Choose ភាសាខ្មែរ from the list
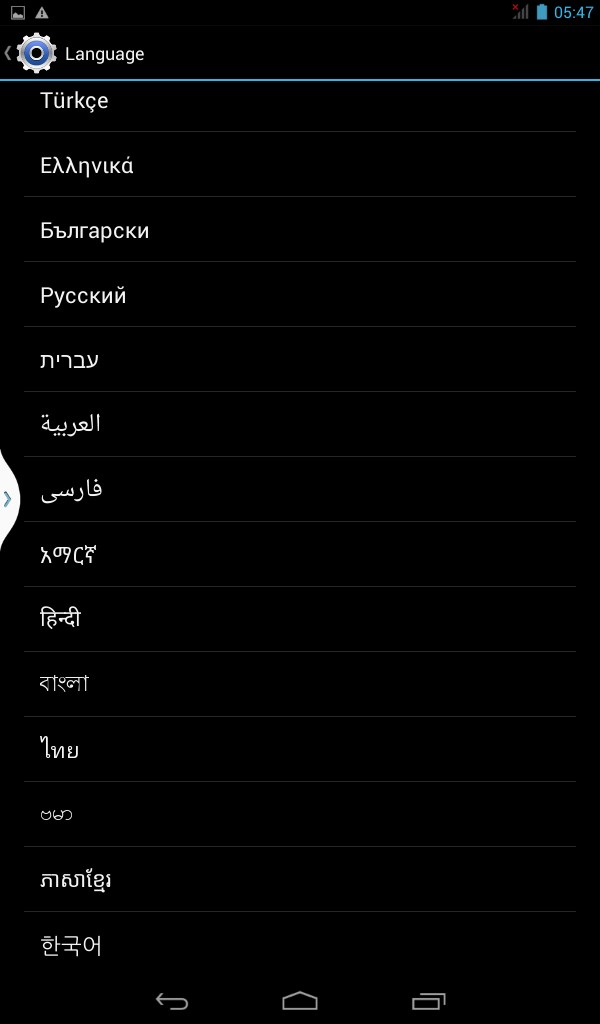 (x=300, y=879)
